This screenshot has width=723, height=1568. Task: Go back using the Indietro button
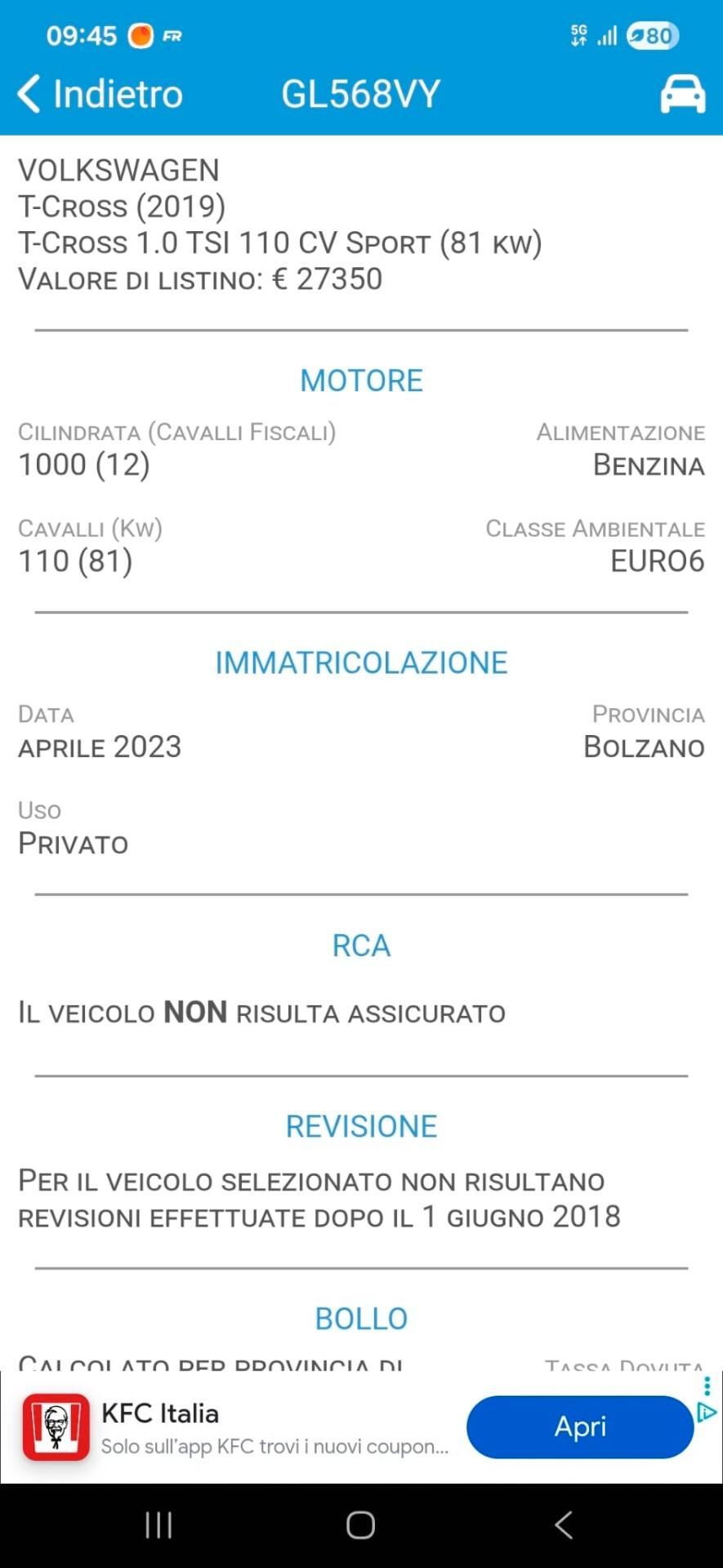pos(100,94)
